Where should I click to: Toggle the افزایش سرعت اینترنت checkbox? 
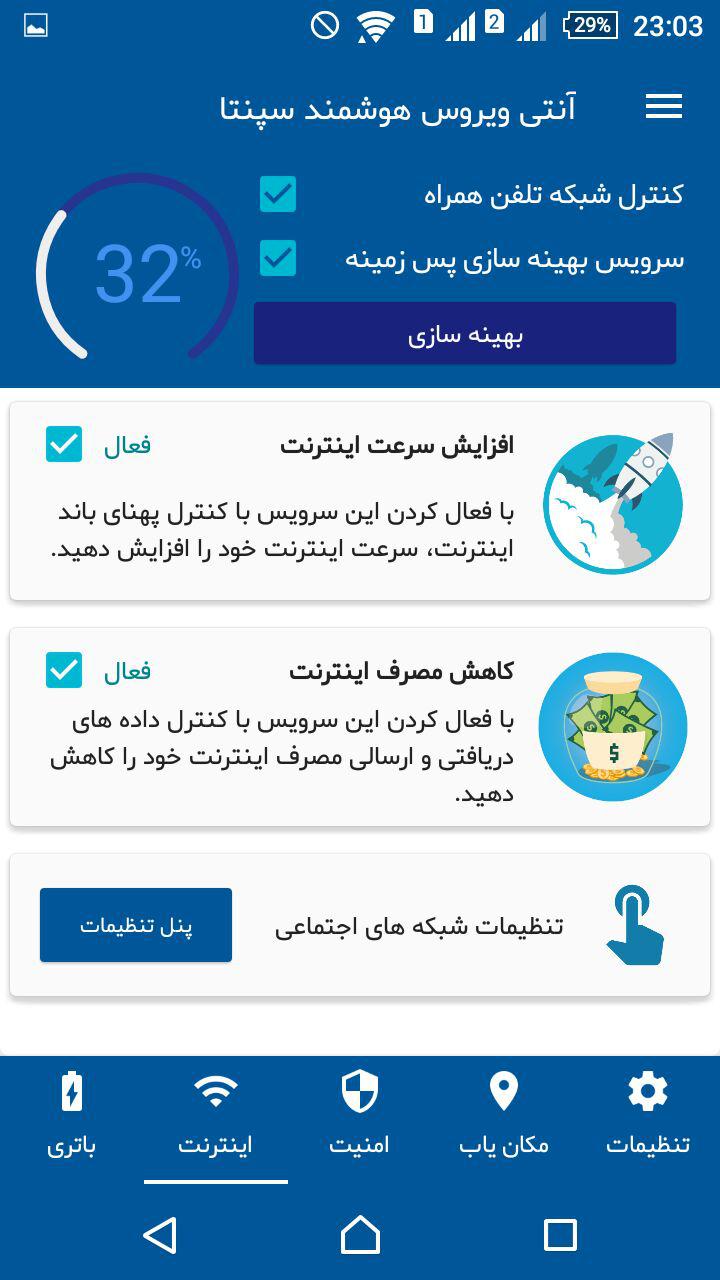click(64, 444)
